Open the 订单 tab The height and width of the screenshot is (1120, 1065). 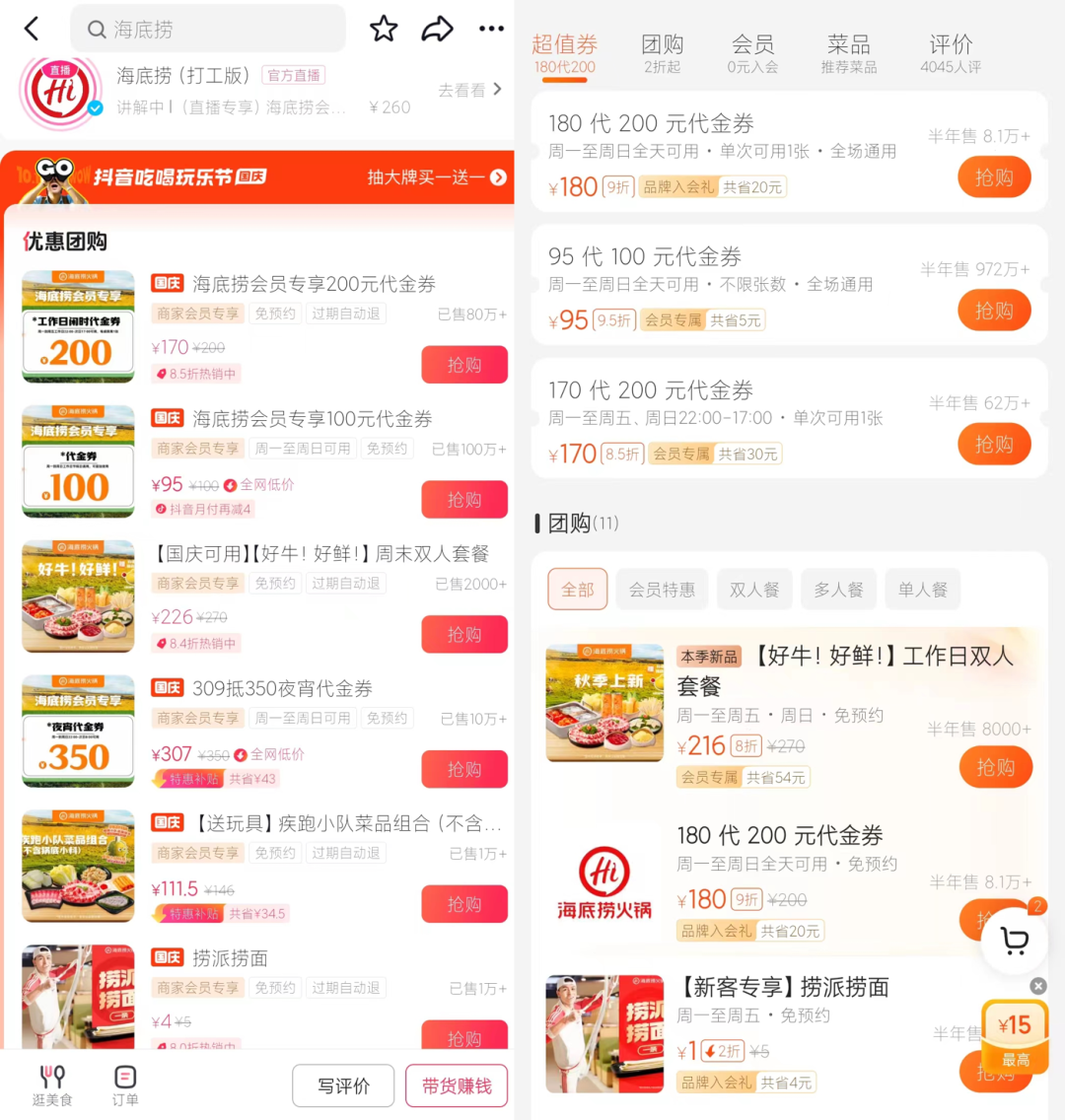pyautogui.click(x=125, y=1085)
